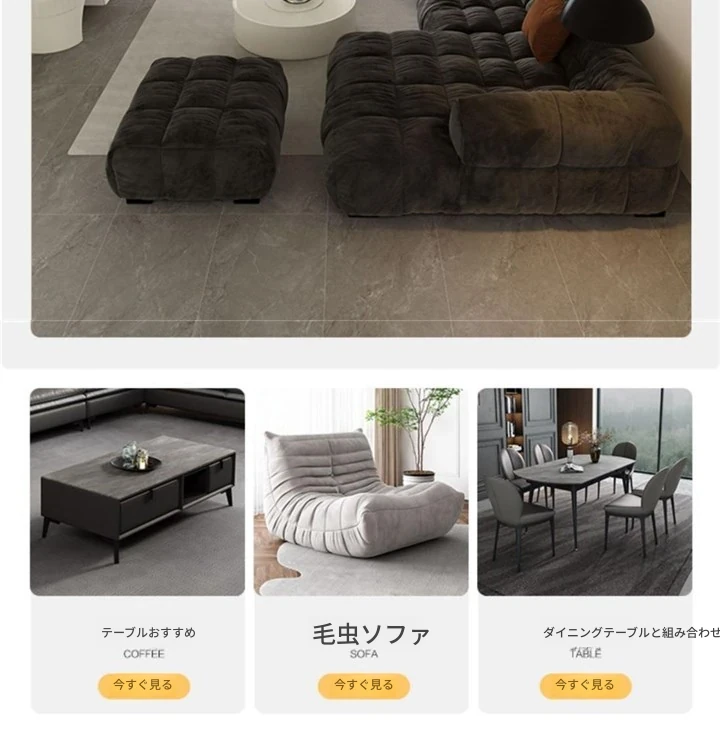Screen dimensions: 720x738
Task: Open the grey caterpillar sofa picture
Action: pyautogui.click(x=361, y=492)
